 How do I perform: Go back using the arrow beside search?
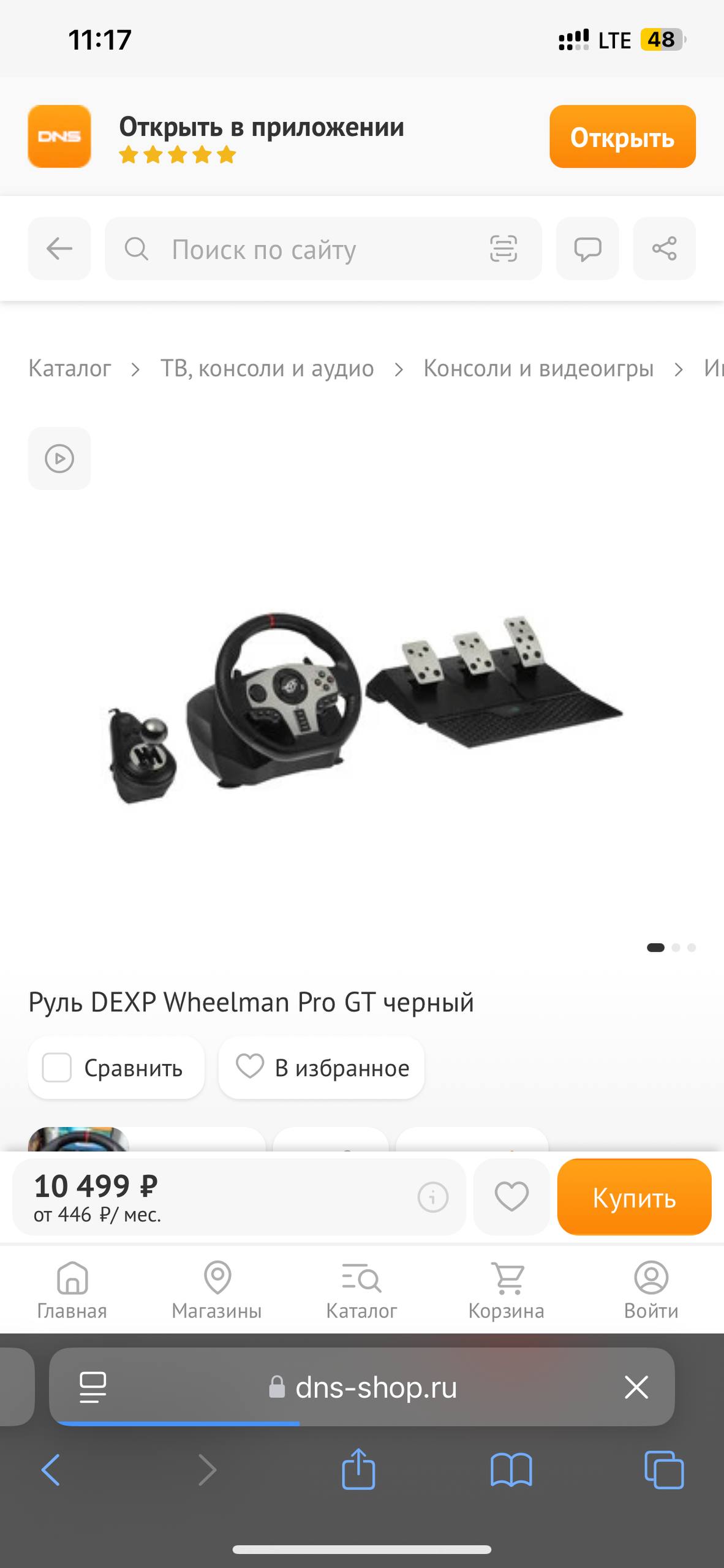point(59,249)
